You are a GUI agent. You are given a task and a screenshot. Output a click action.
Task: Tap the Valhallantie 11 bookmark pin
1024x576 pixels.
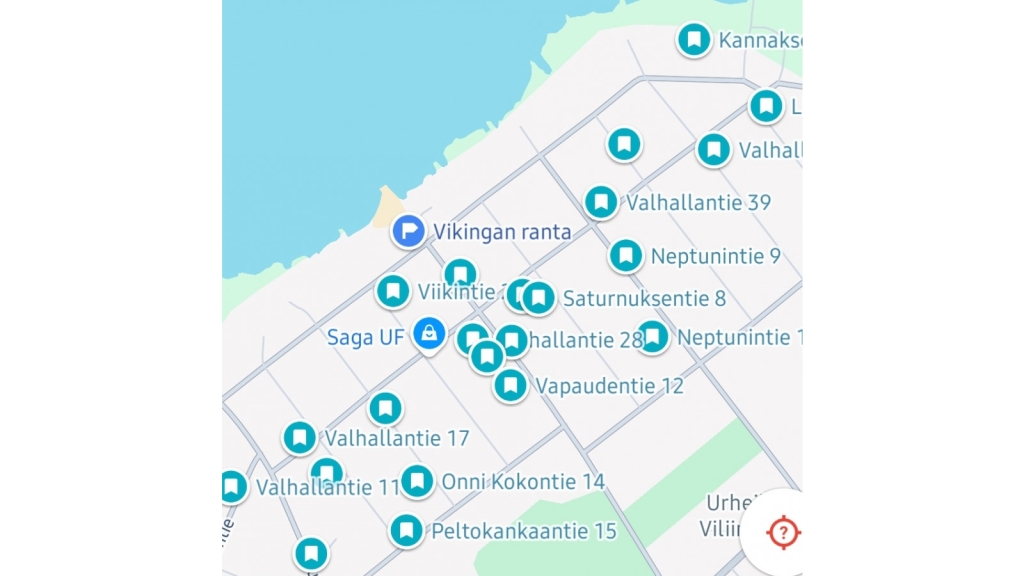(232, 487)
